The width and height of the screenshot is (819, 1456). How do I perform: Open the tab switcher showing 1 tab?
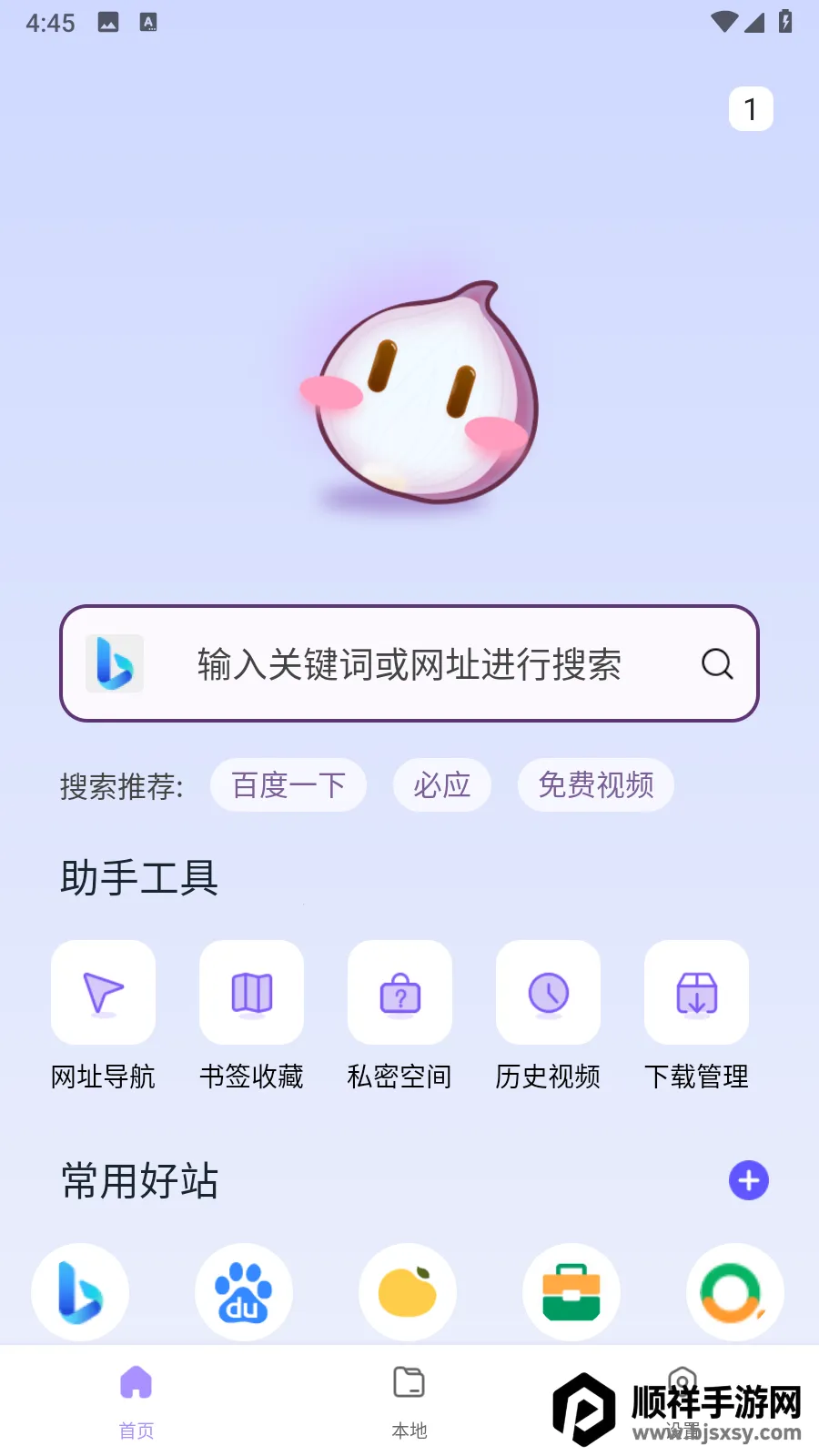pos(751,109)
